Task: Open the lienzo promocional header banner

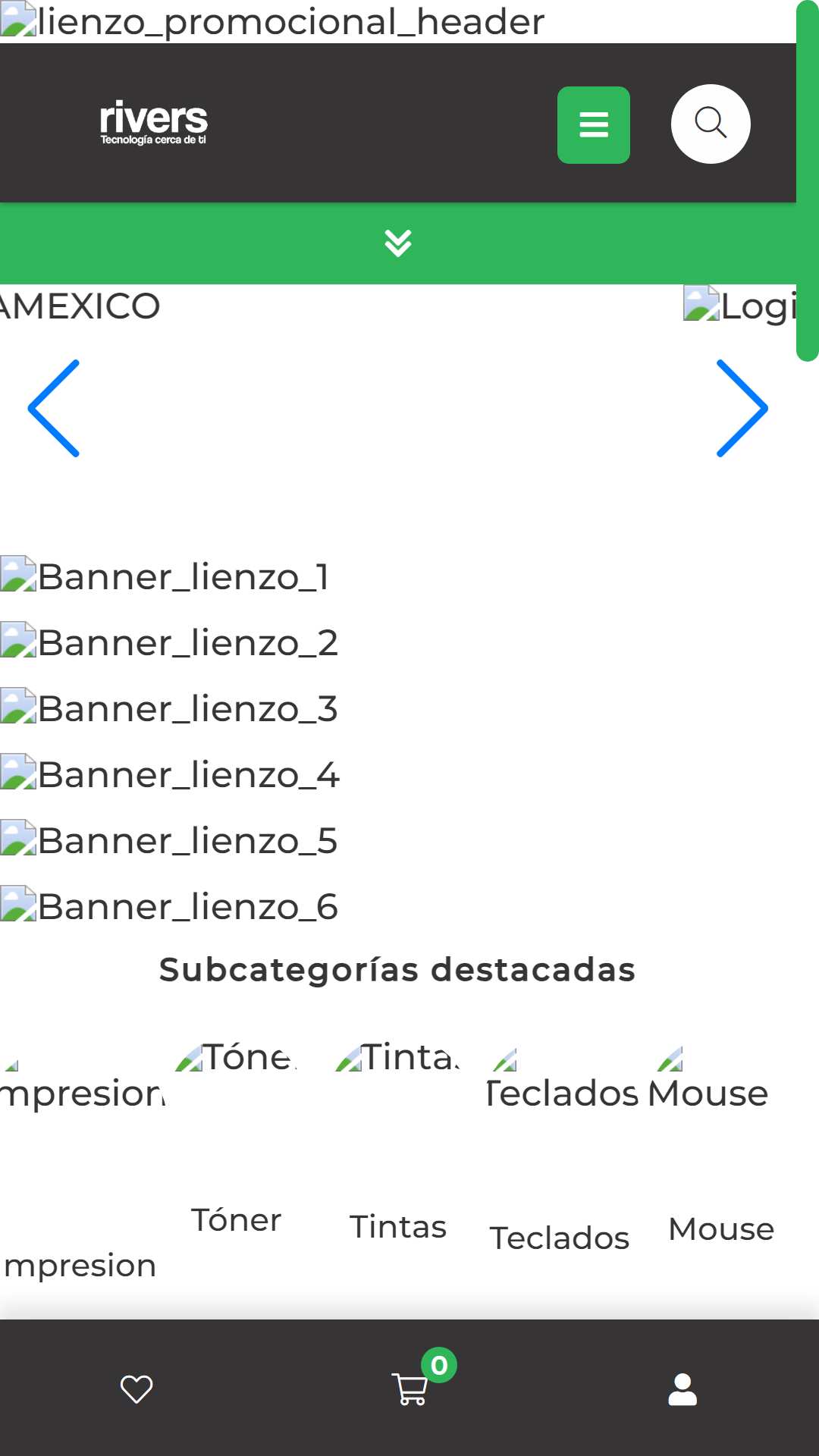Action: 273,21
